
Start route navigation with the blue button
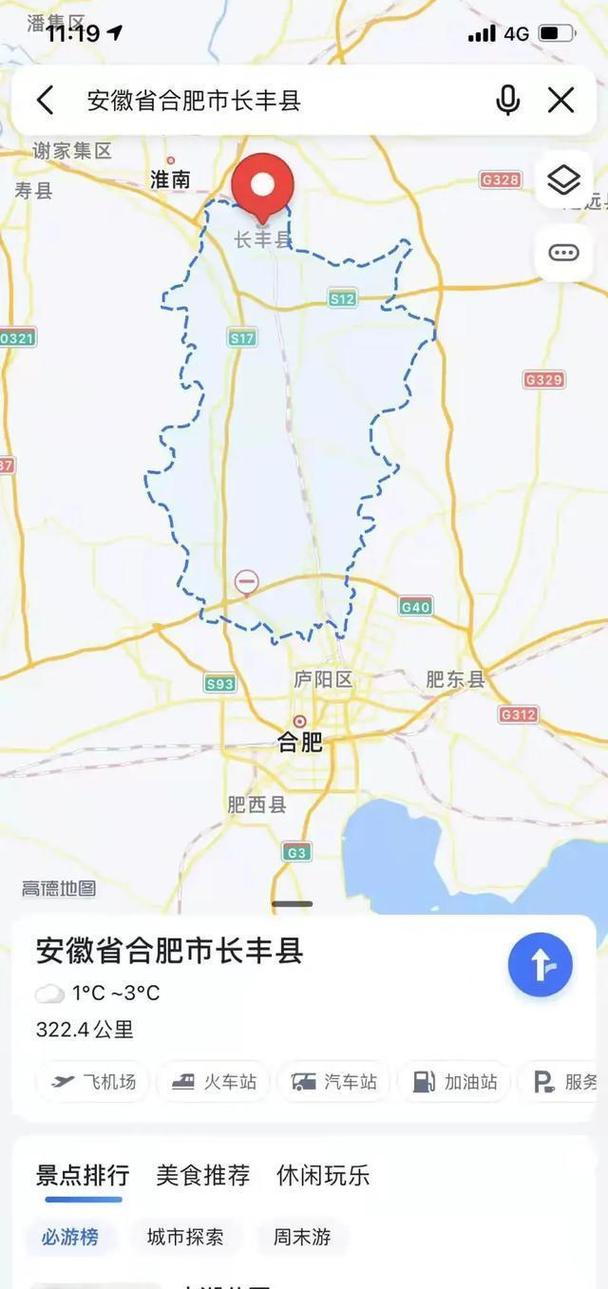[x=540, y=965]
